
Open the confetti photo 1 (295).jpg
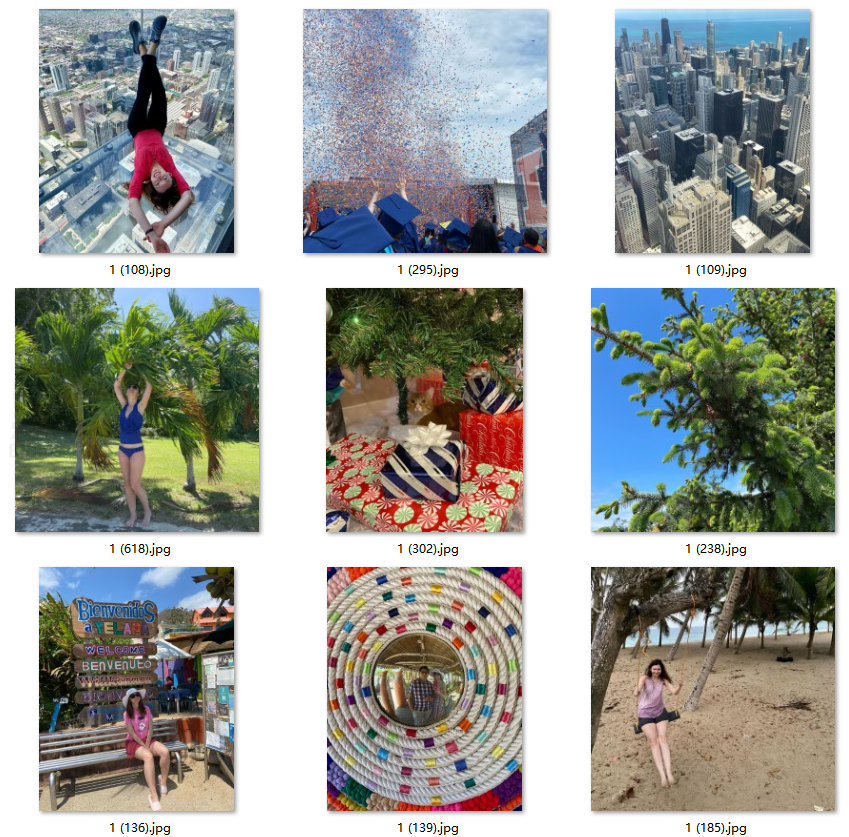click(x=425, y=131)
